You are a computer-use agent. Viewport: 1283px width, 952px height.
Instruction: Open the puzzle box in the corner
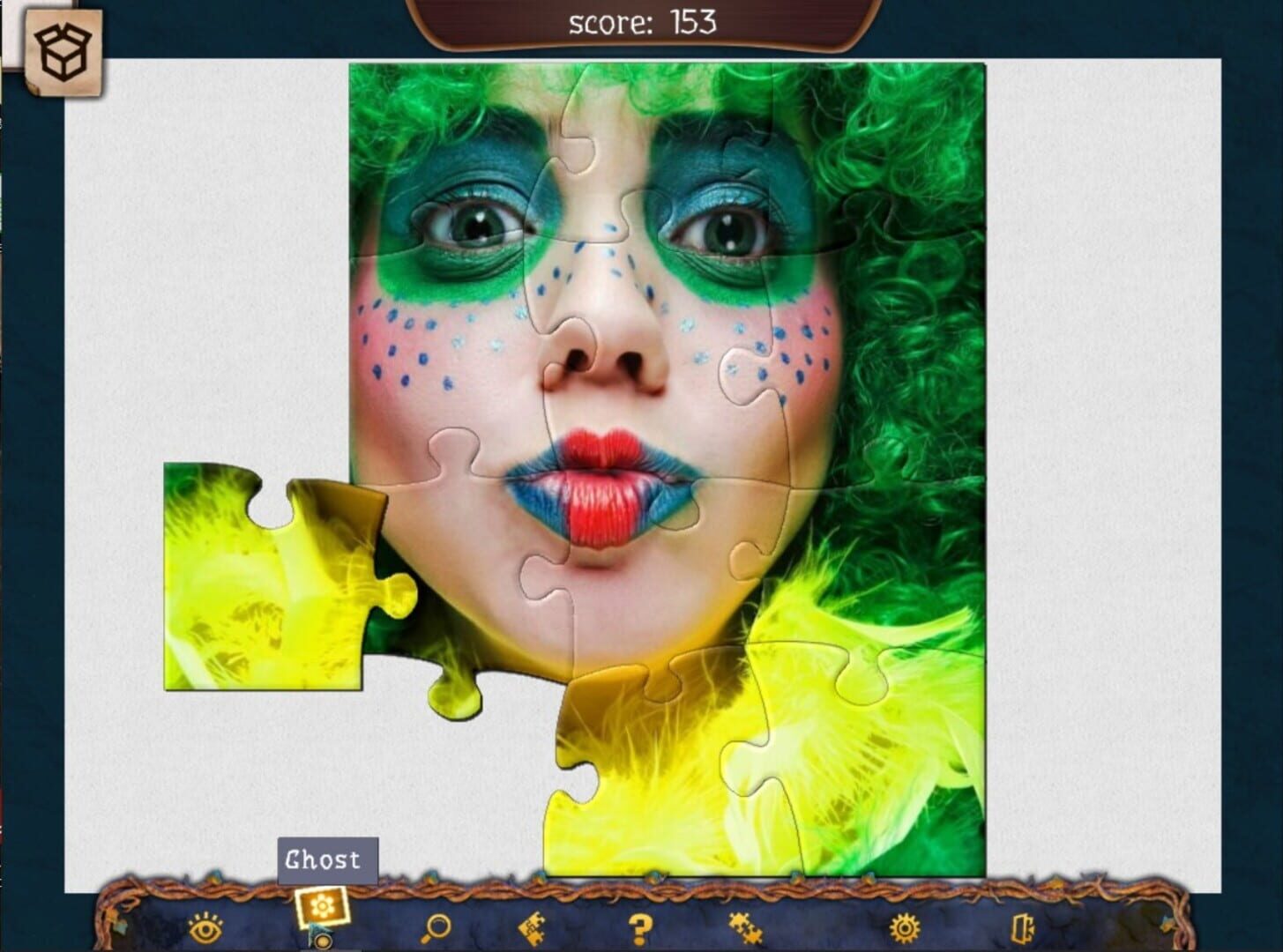point(64,53)
